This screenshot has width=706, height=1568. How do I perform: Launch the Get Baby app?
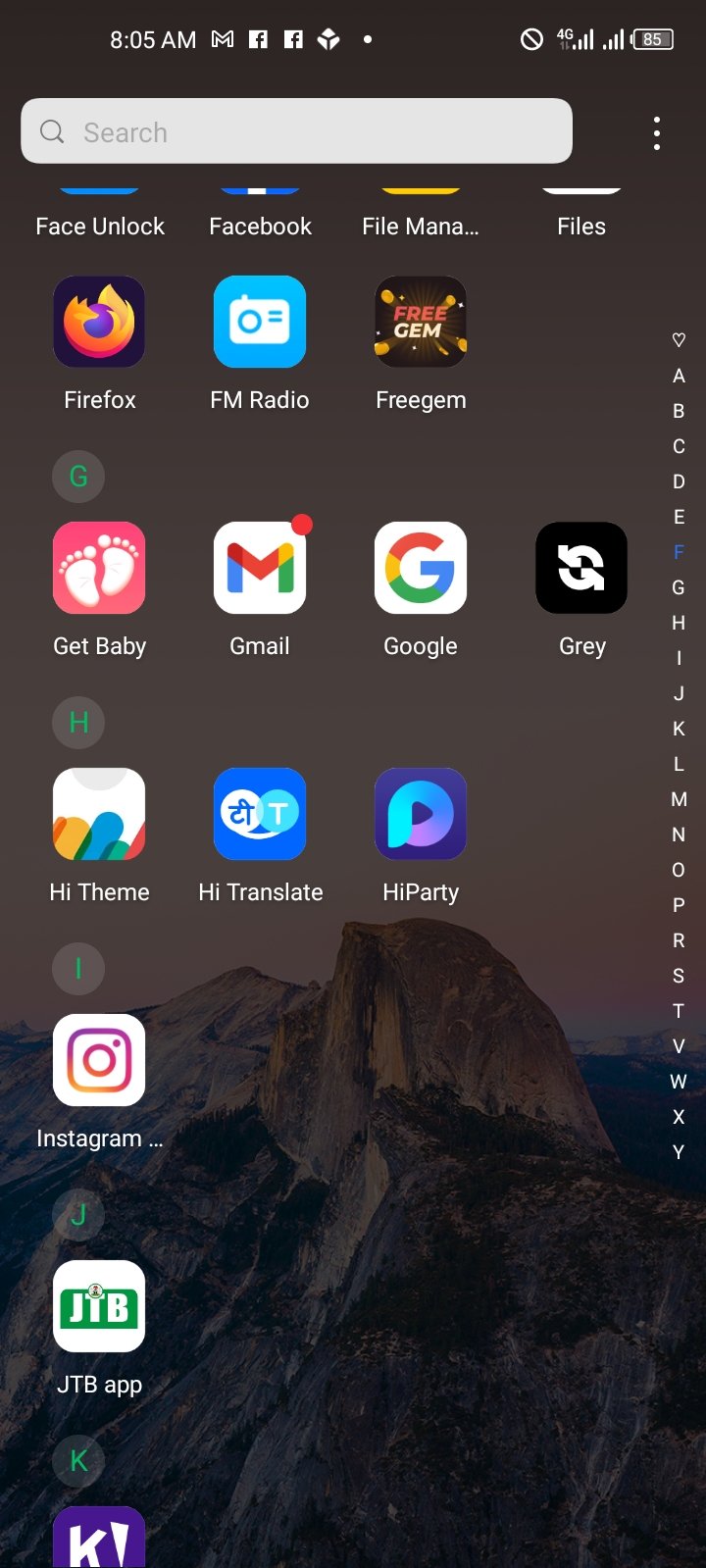coord(99,569)
